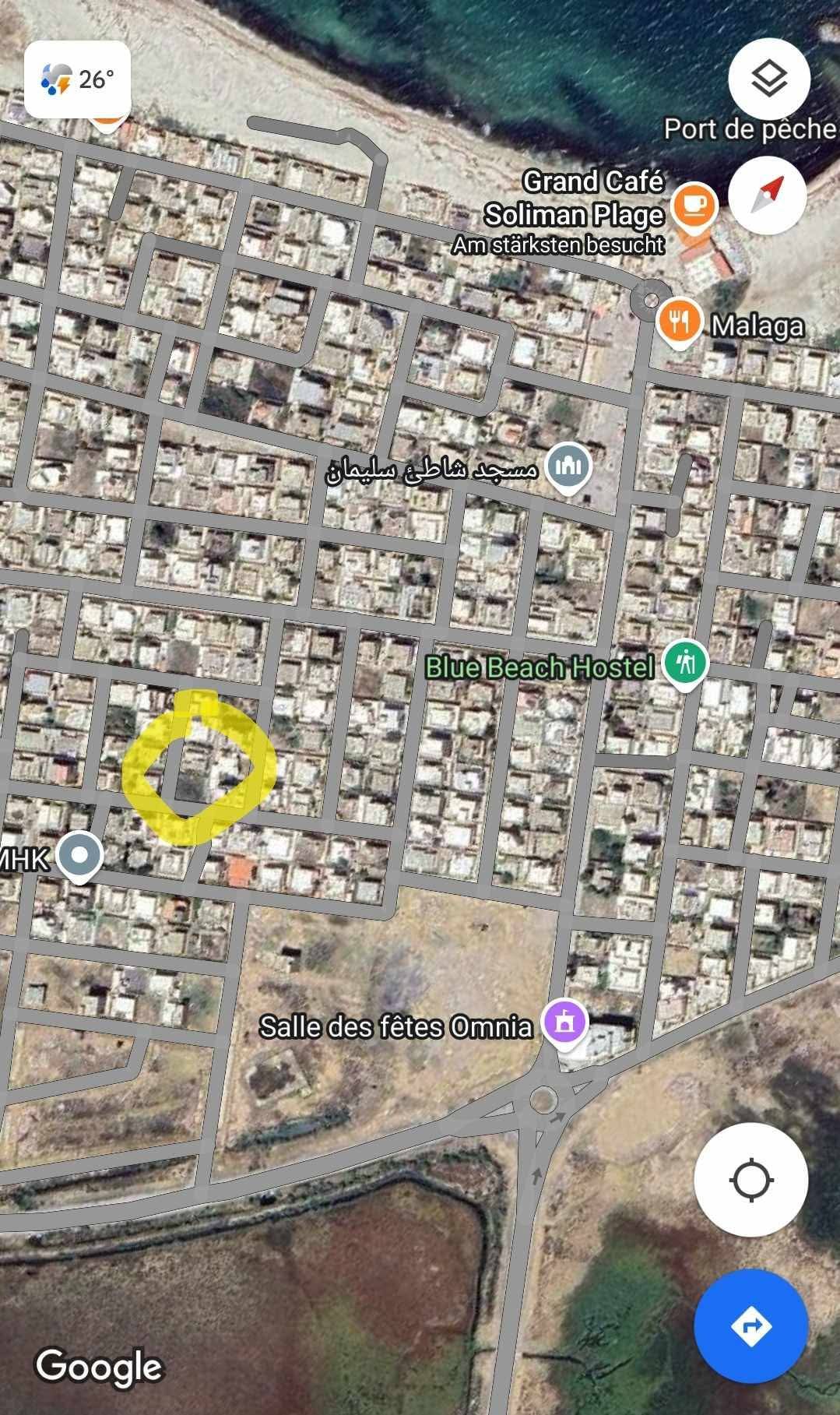Tap the compass to reset orientation
The height and width of the screenshot is (1415, 840).
(x=768, y=195)
